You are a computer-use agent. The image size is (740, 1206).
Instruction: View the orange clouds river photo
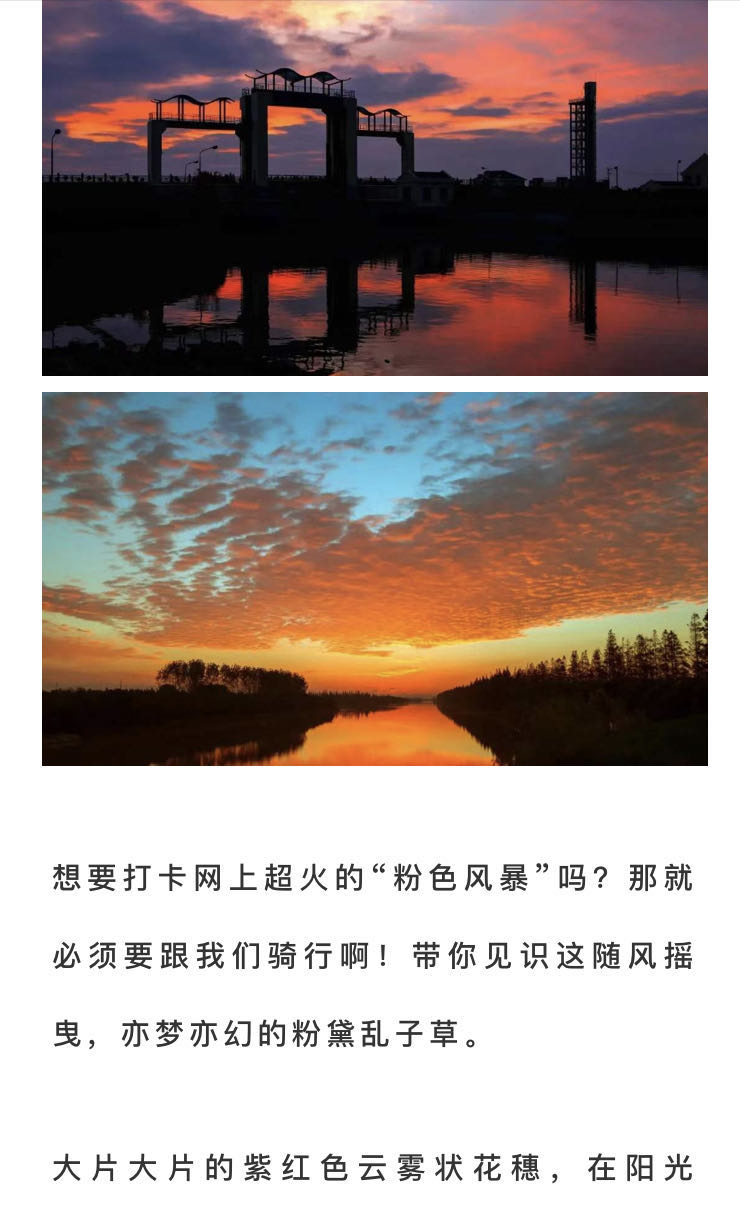pyautogui.click(x=375, y=578)
